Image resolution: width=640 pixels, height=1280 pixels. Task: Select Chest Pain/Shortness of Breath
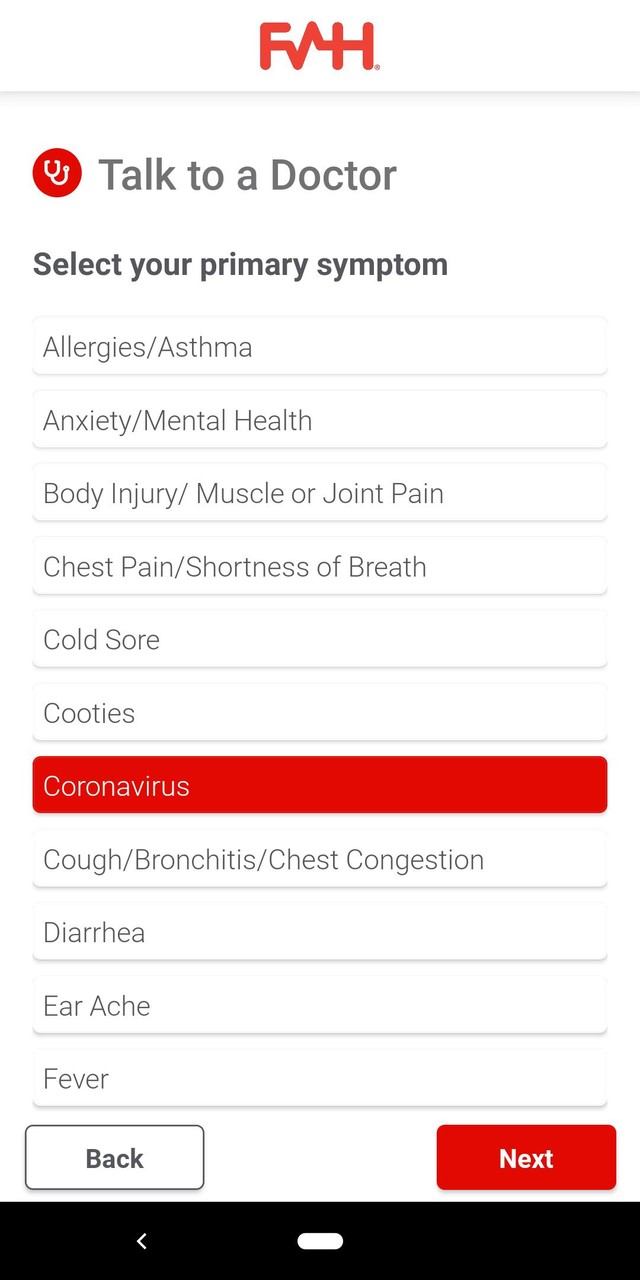click(320, 566)
